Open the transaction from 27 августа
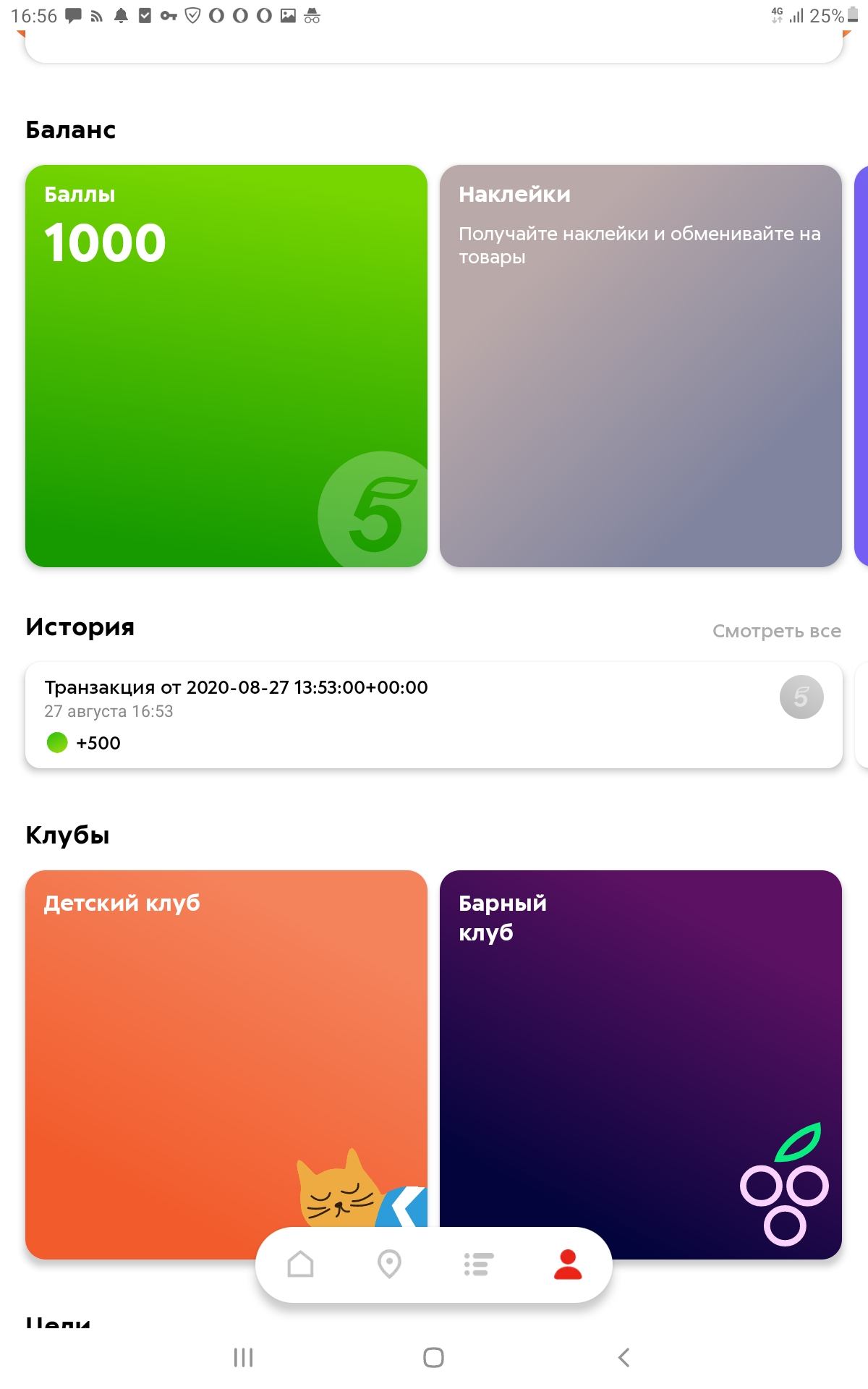Viewport: 868px width, 1389px height. pyautogui.click(x=434, y=715)
